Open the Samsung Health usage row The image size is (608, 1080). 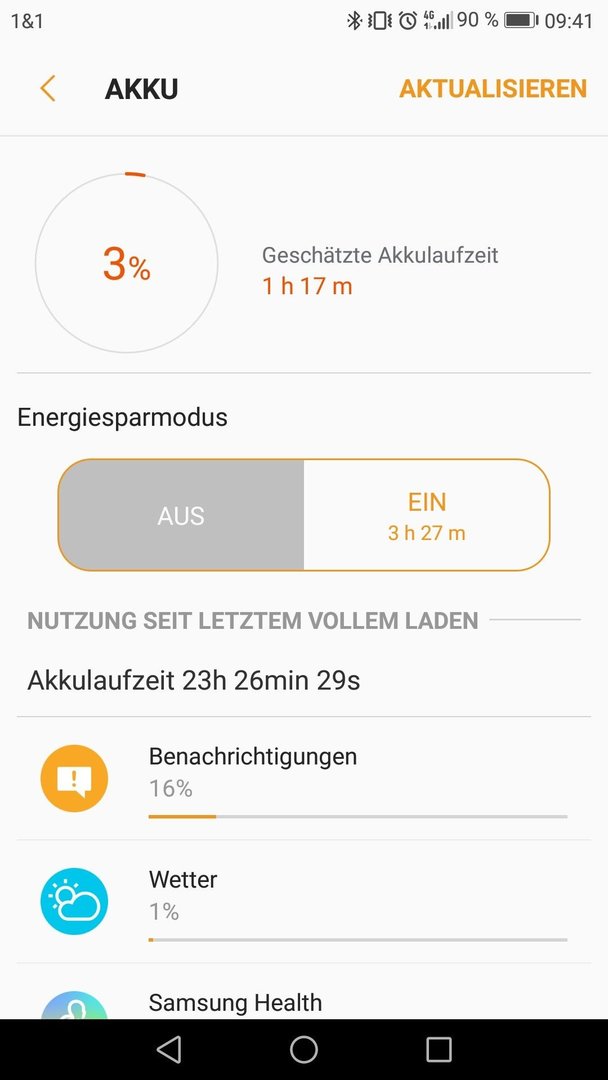pyautogui.click(x=304, y=992)
